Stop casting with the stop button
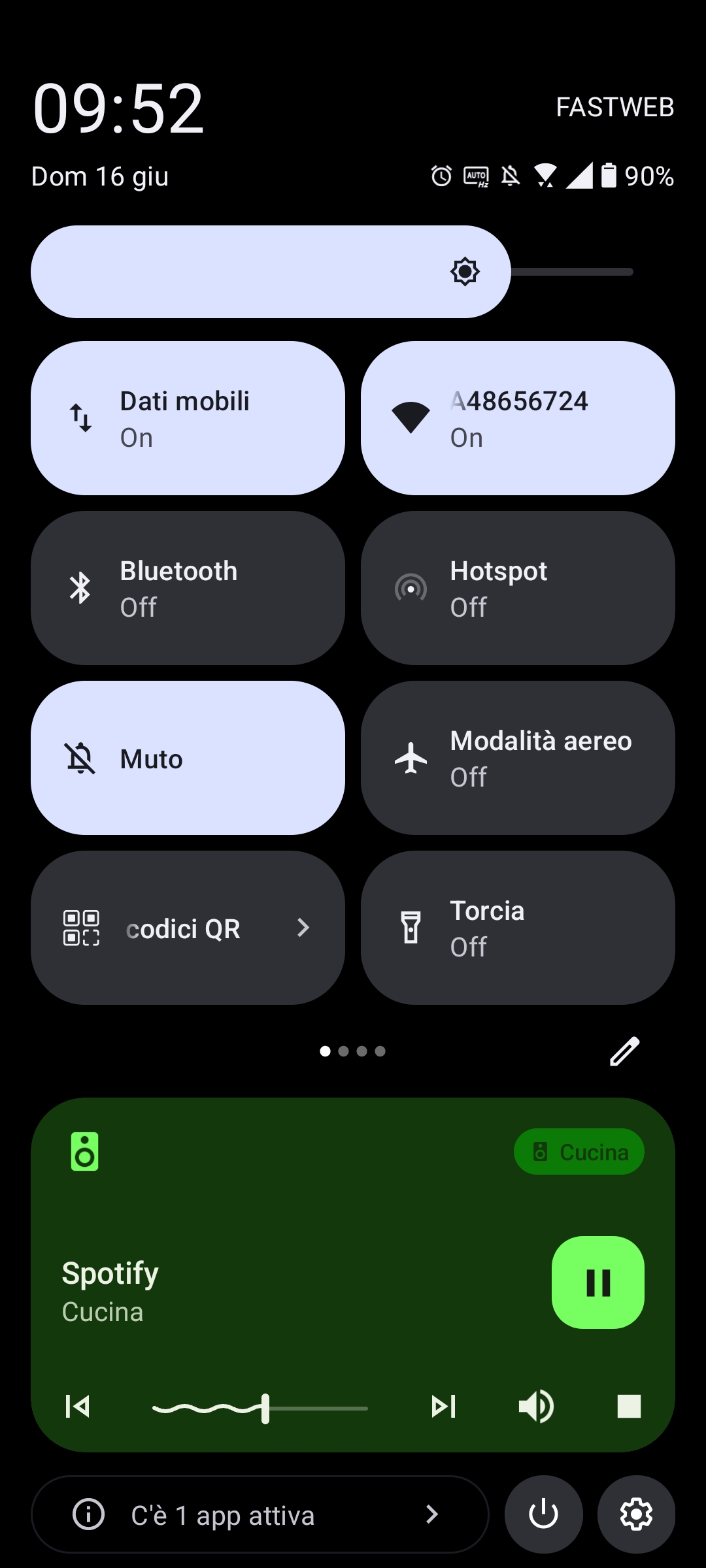Screen dimensions: 706x1568 click(x=629, y=1406)
